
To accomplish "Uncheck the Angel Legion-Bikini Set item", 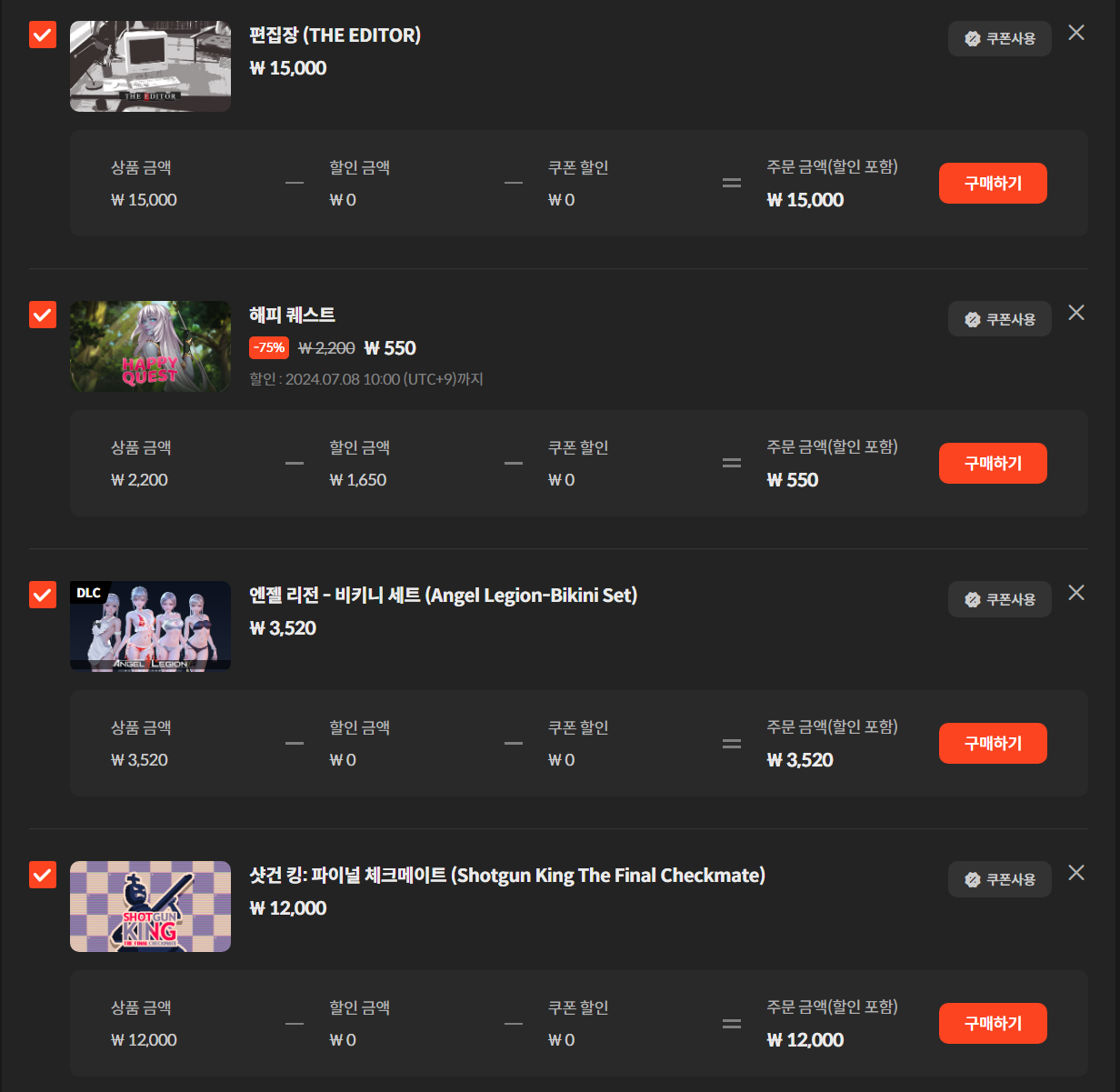I will pos(43,595).
